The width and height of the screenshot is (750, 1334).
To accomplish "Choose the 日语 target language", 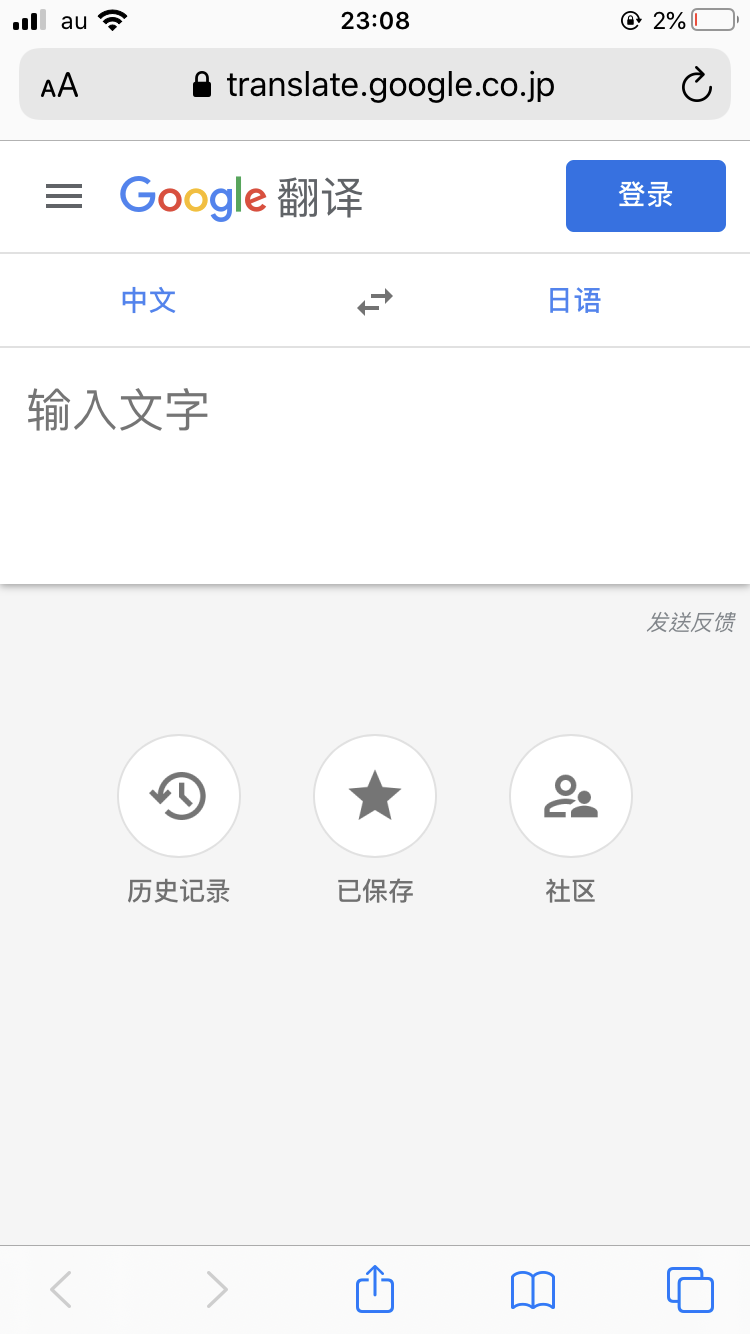I will click(x=575, y=300).
